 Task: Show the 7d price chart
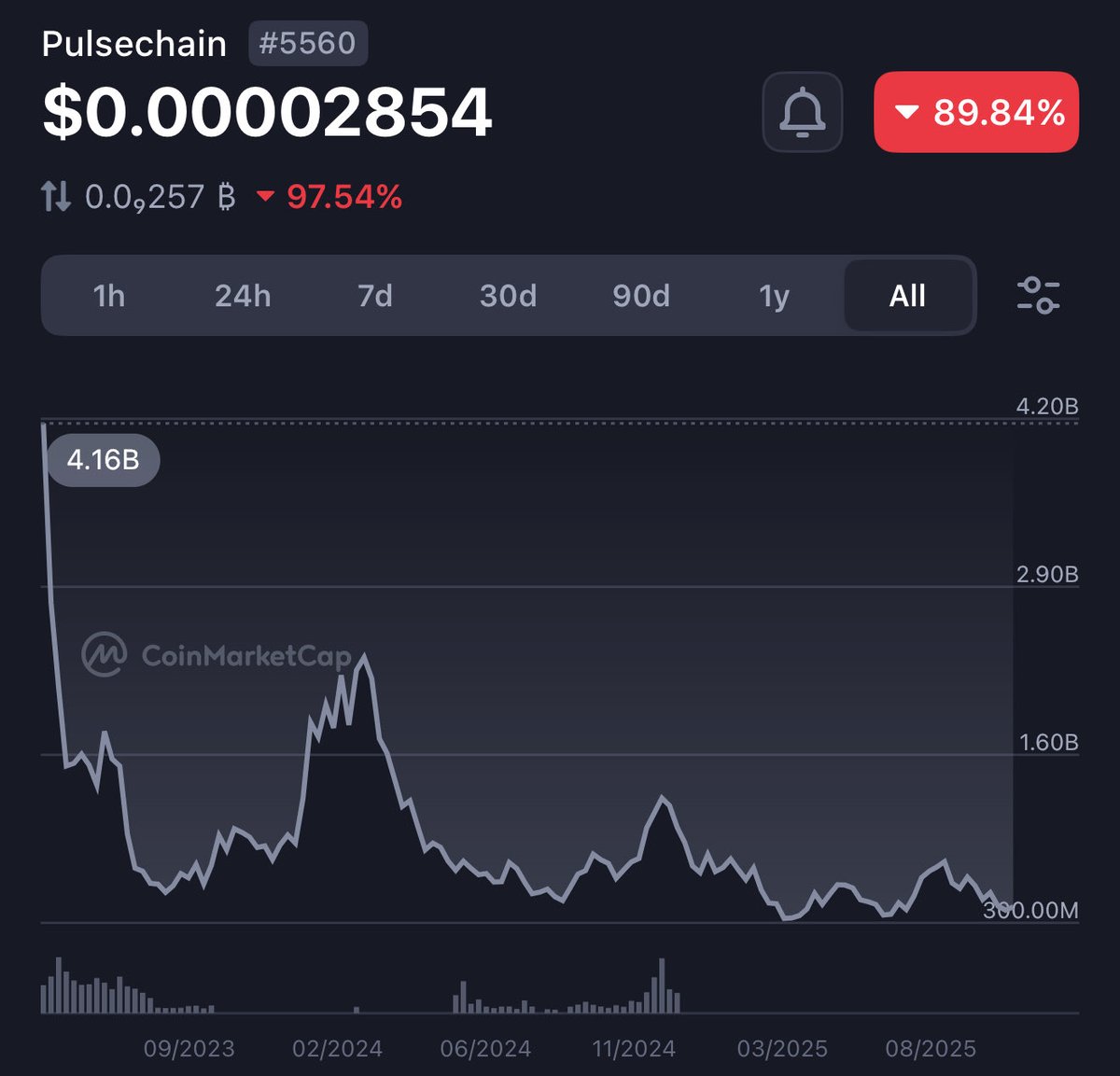tap(375, 296)
